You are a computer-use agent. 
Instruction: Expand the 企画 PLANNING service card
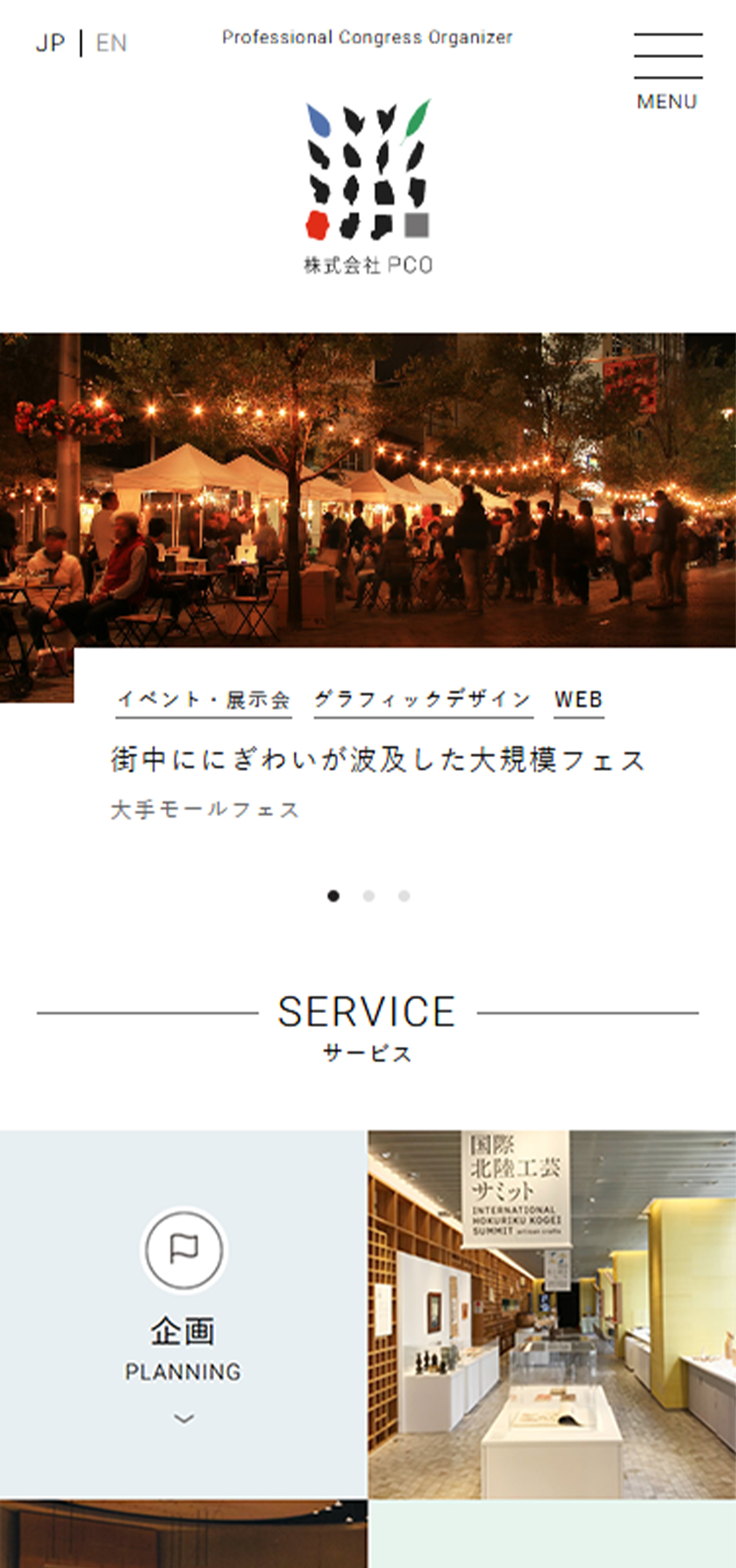(x=183, y=1314)
